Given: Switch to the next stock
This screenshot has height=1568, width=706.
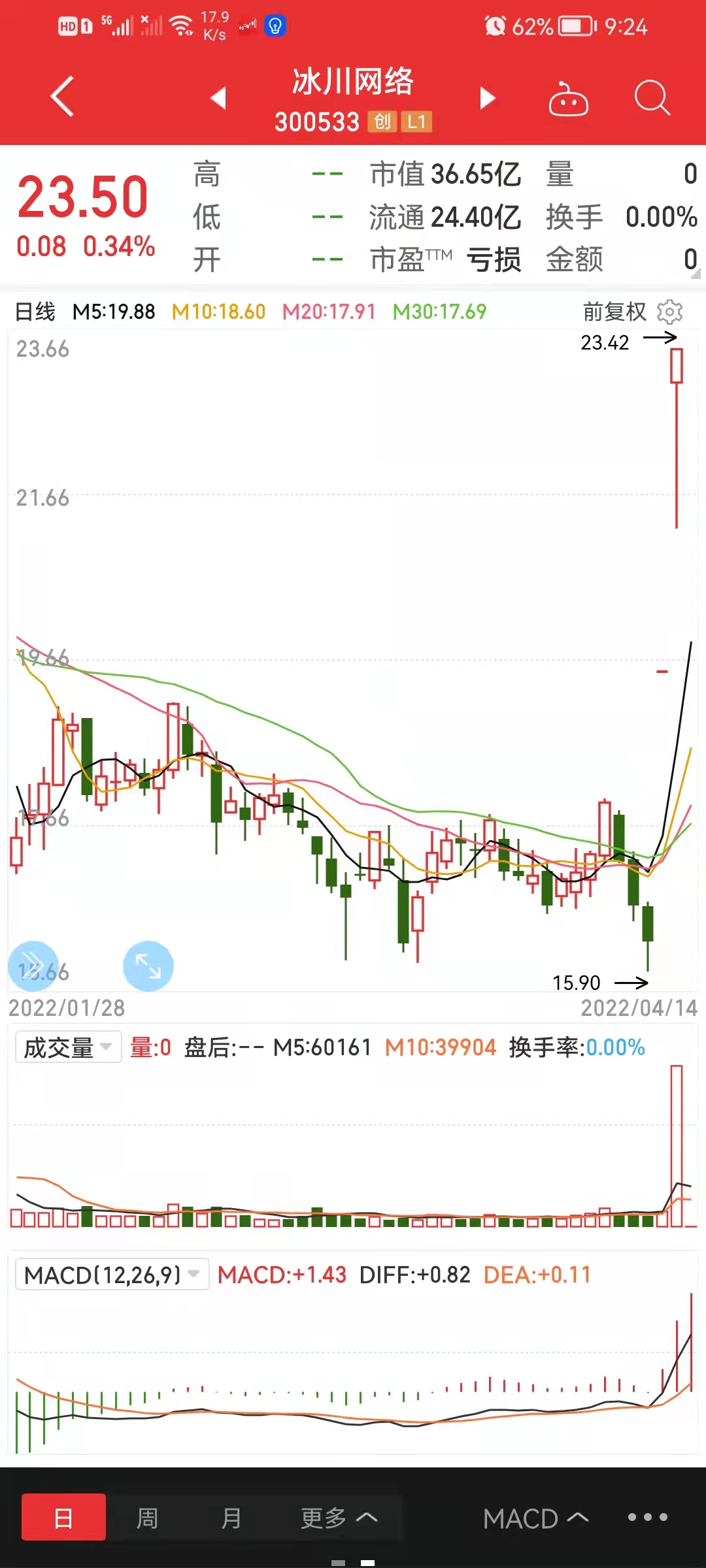Looking at the screenshot, I should point(488,98).
